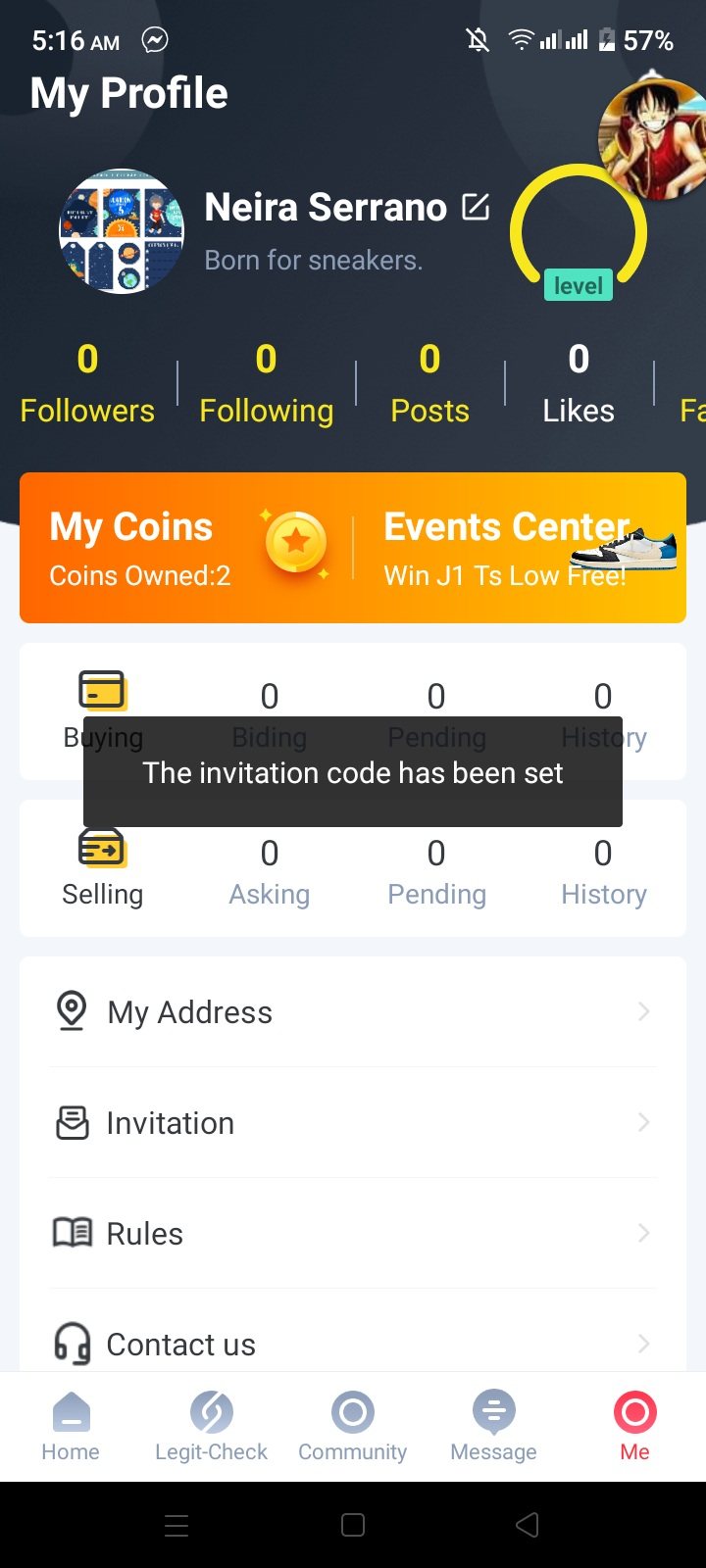
Task: Open the Events Center banner
Action: click(520, 549)
